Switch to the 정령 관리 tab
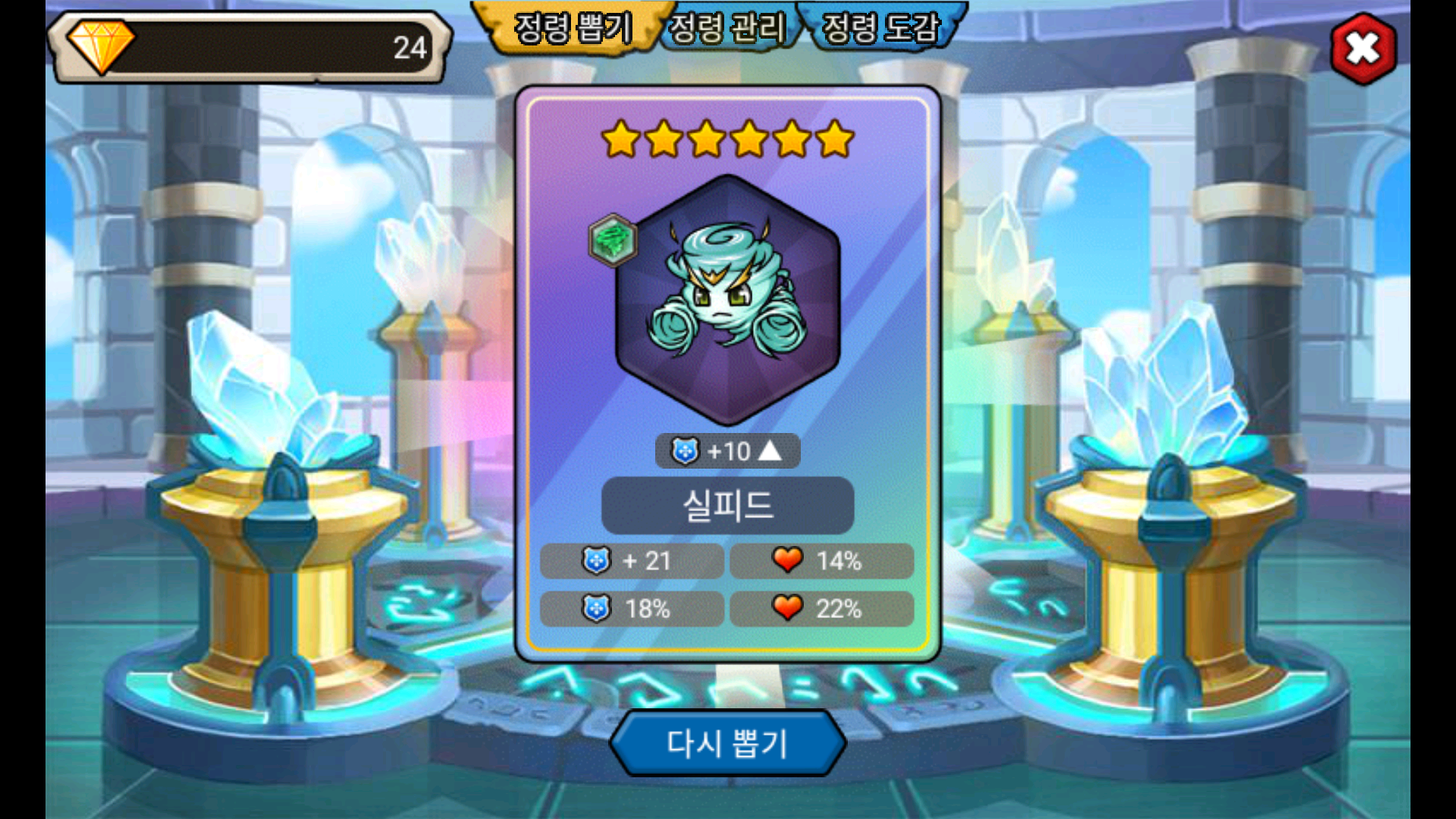The image size is (1456, 819). tap(726, 29)
